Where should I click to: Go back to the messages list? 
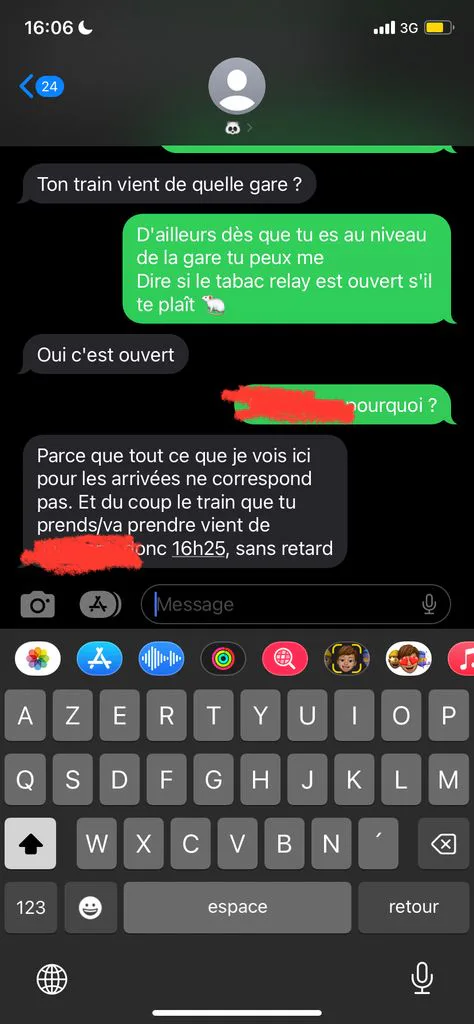(40, 86)
